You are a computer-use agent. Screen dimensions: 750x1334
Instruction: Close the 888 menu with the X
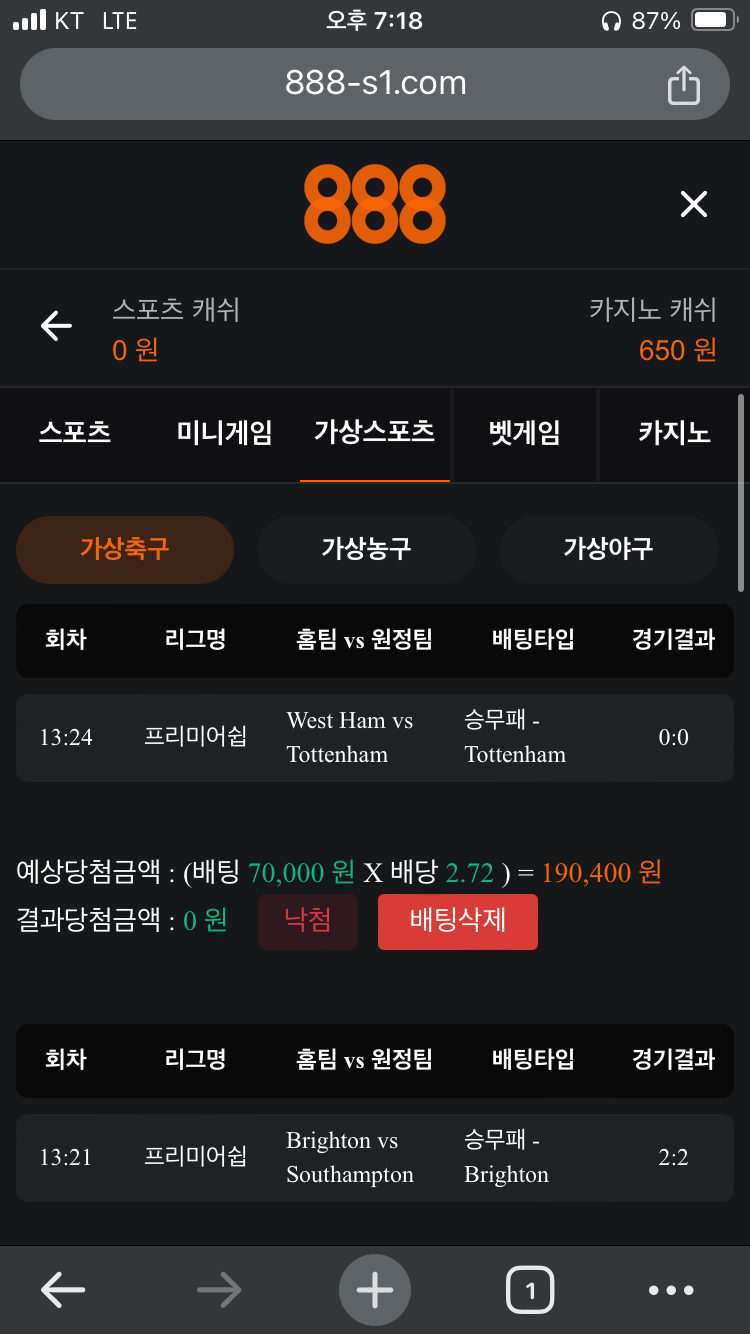(x=693, y=205)
